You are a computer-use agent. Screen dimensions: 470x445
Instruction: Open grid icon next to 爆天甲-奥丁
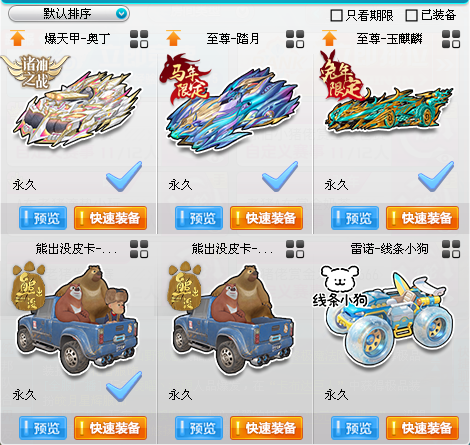139,39
